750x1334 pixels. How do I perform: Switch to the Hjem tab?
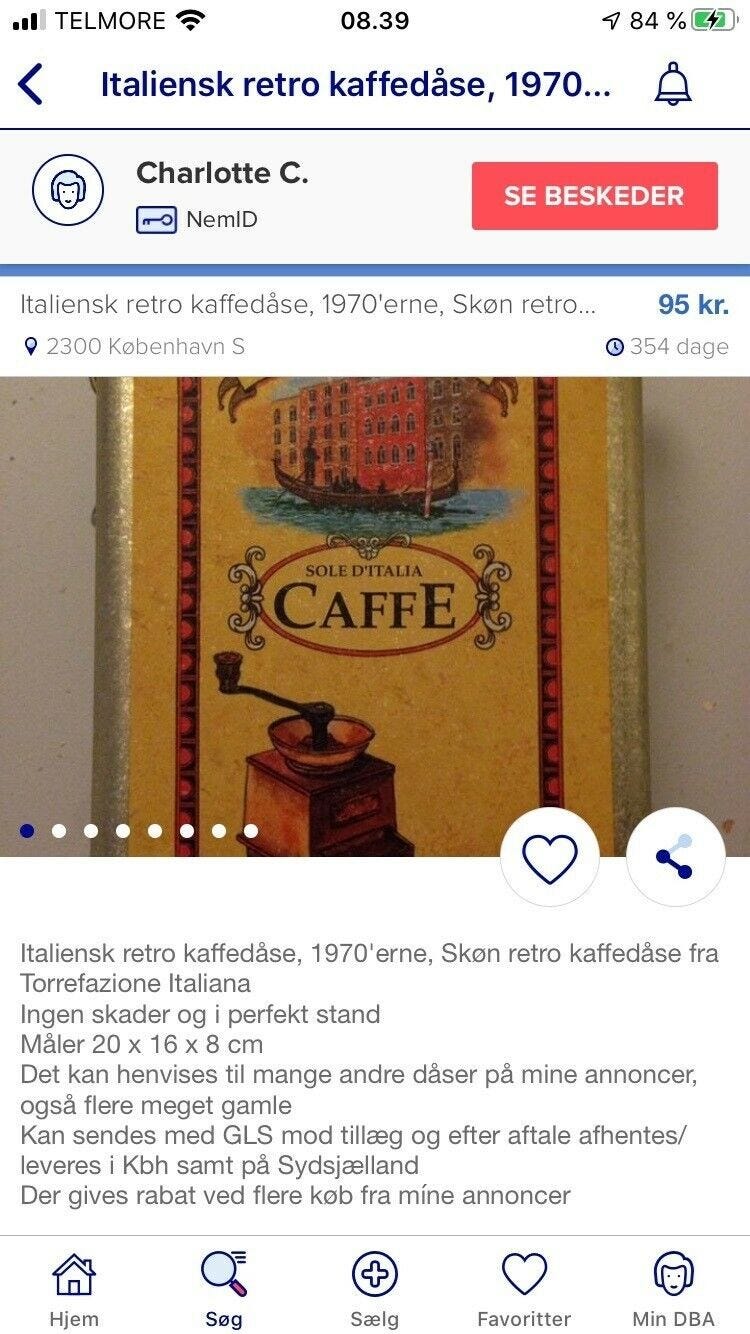(x=74, y=1288)
